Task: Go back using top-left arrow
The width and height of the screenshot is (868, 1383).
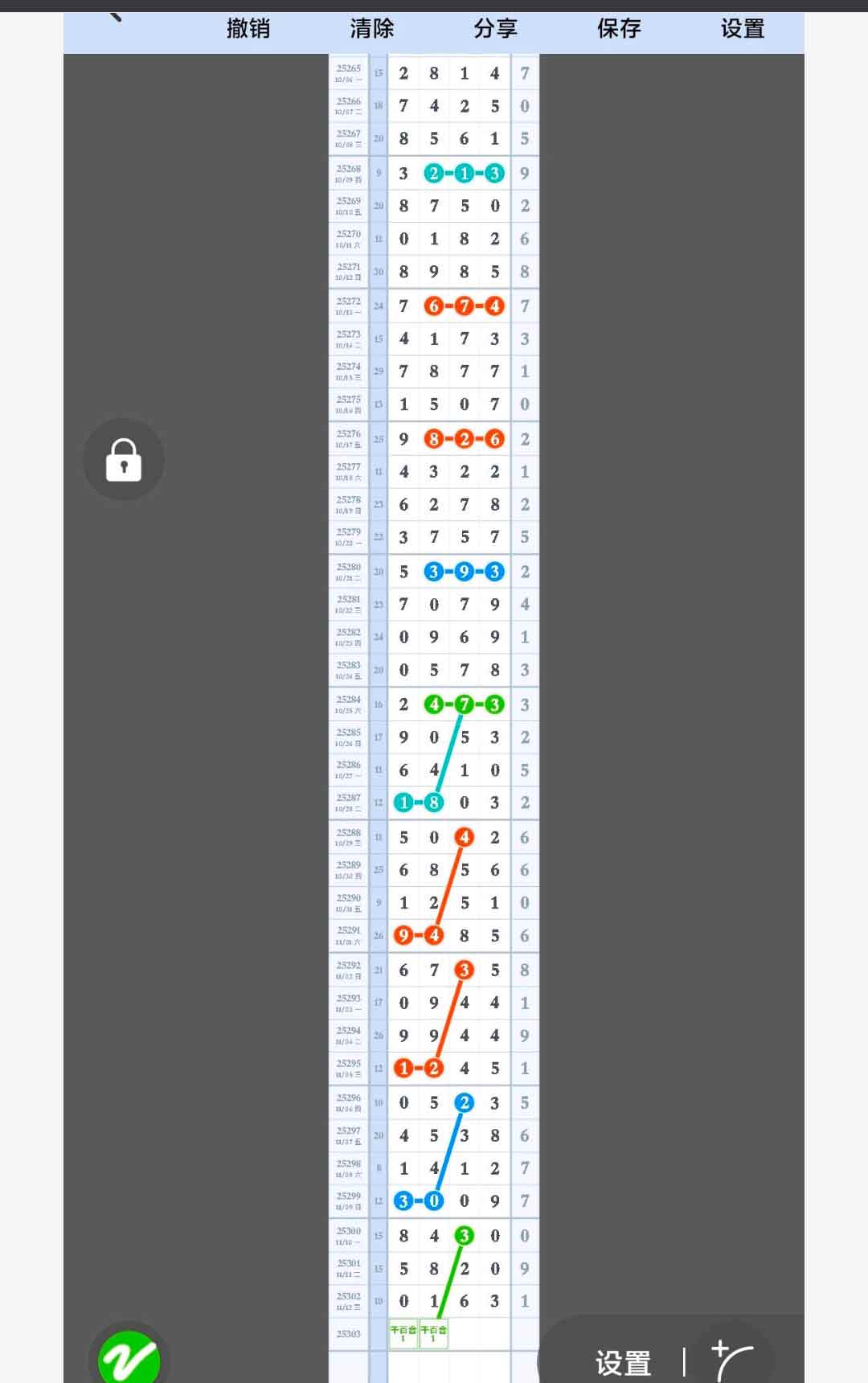Action: 115,15
